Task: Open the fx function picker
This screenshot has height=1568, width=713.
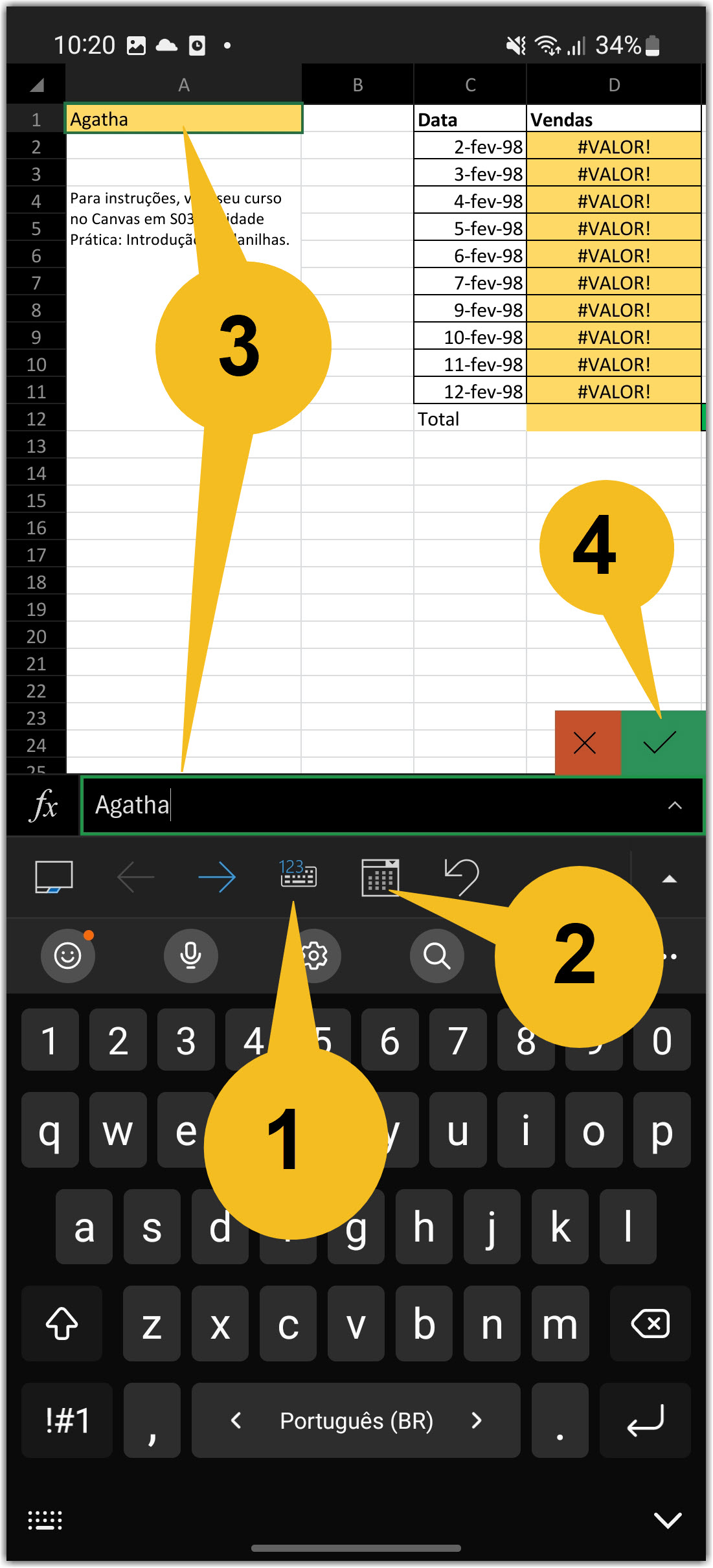Action: (43, 805)
